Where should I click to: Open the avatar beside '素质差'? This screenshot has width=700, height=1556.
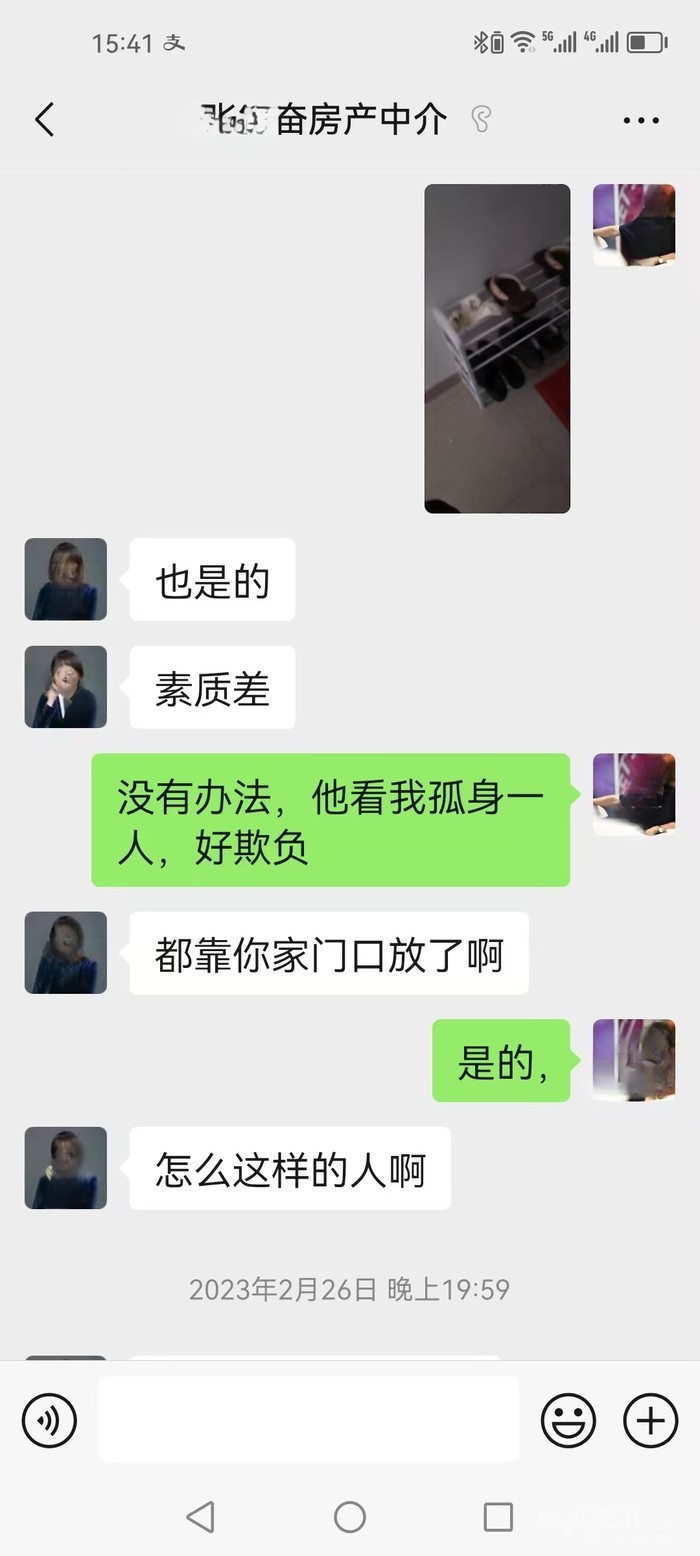66,687
